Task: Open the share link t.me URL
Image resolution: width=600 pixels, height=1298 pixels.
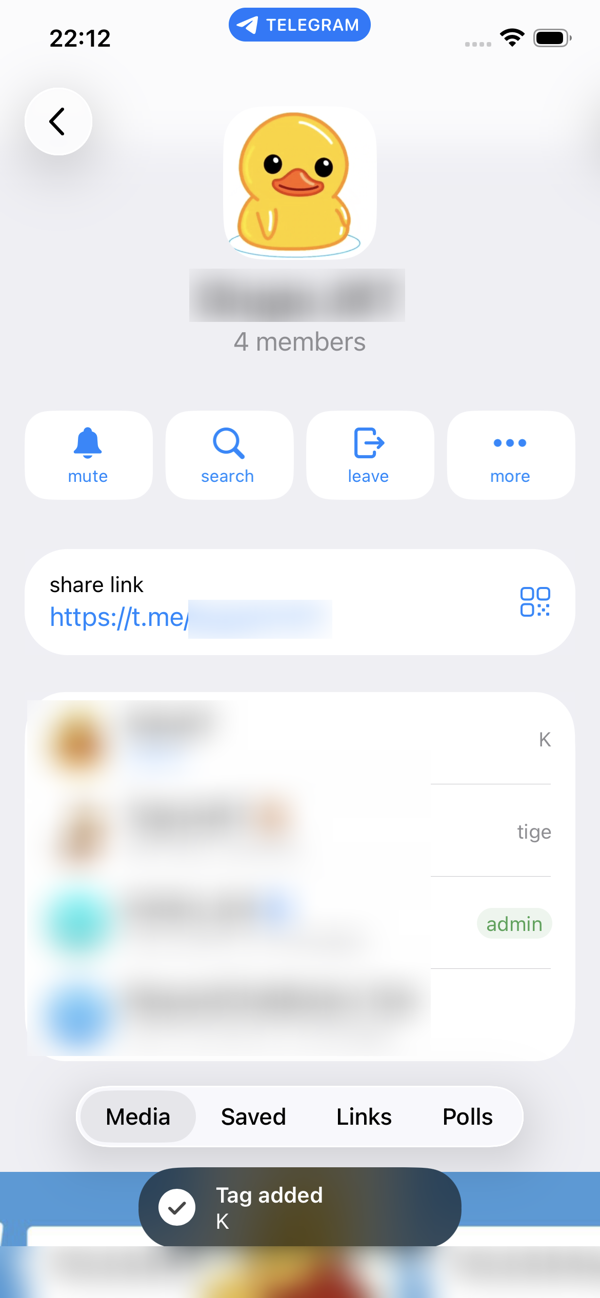Action: click(x=190, y=617)
